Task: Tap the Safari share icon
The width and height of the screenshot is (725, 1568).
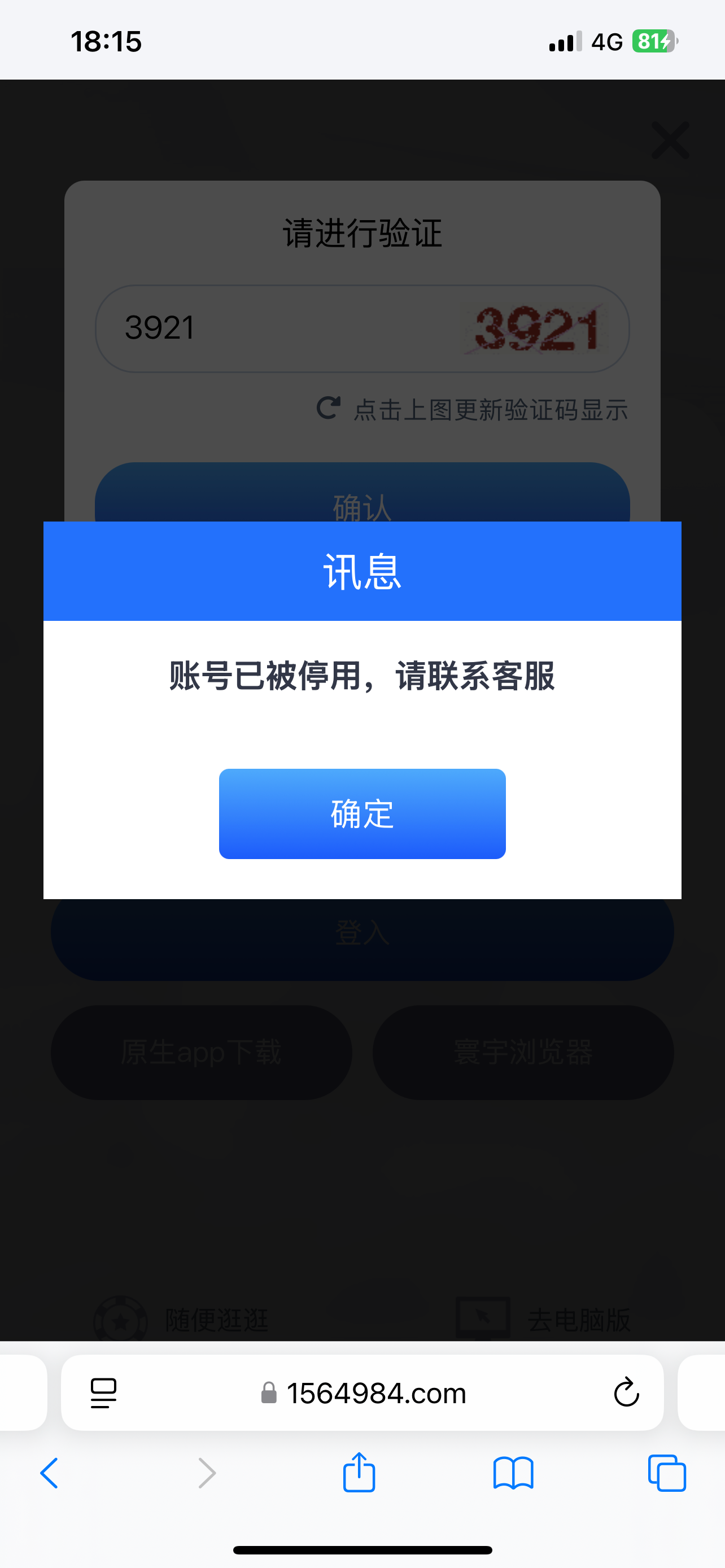Action: [359, 1474]
